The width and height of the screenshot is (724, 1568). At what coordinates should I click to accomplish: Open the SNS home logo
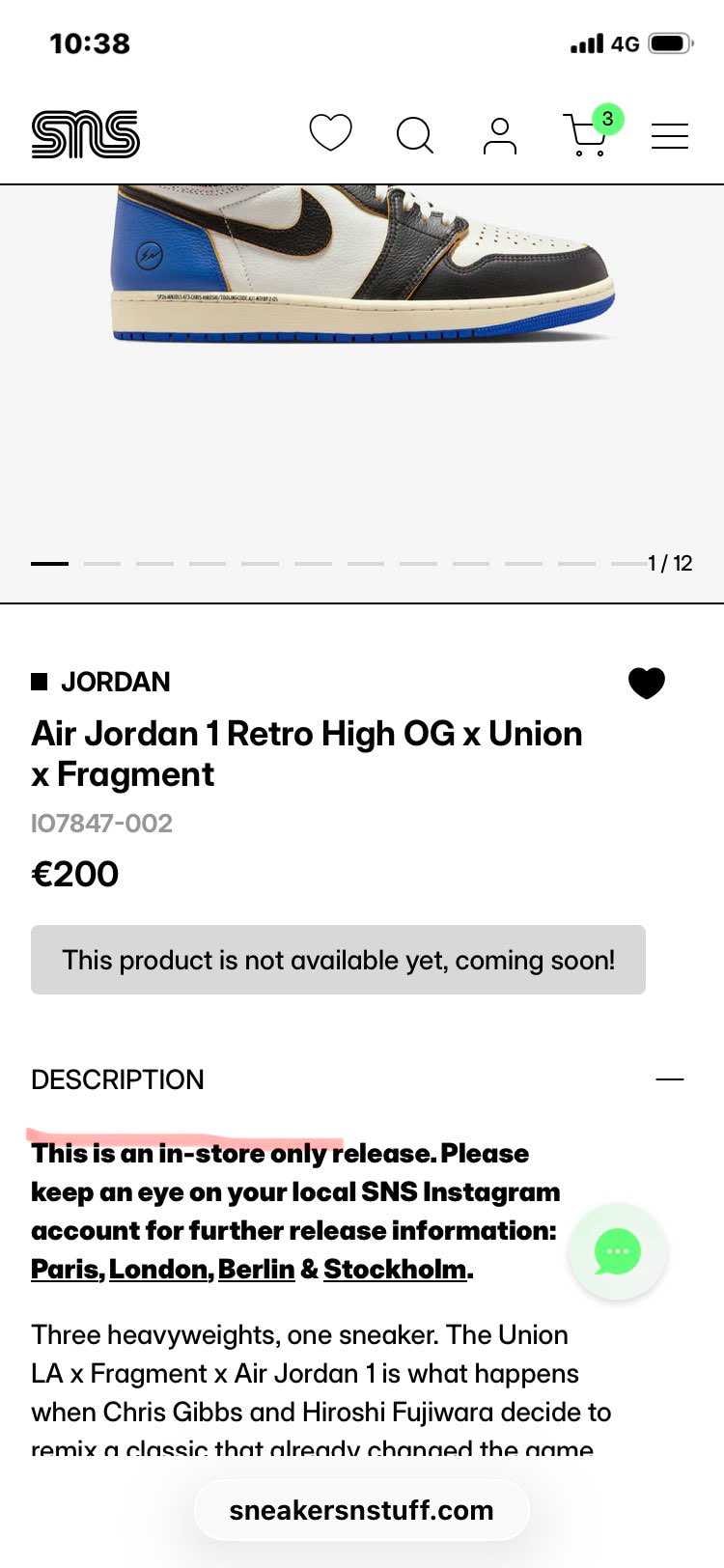[85, 134]
